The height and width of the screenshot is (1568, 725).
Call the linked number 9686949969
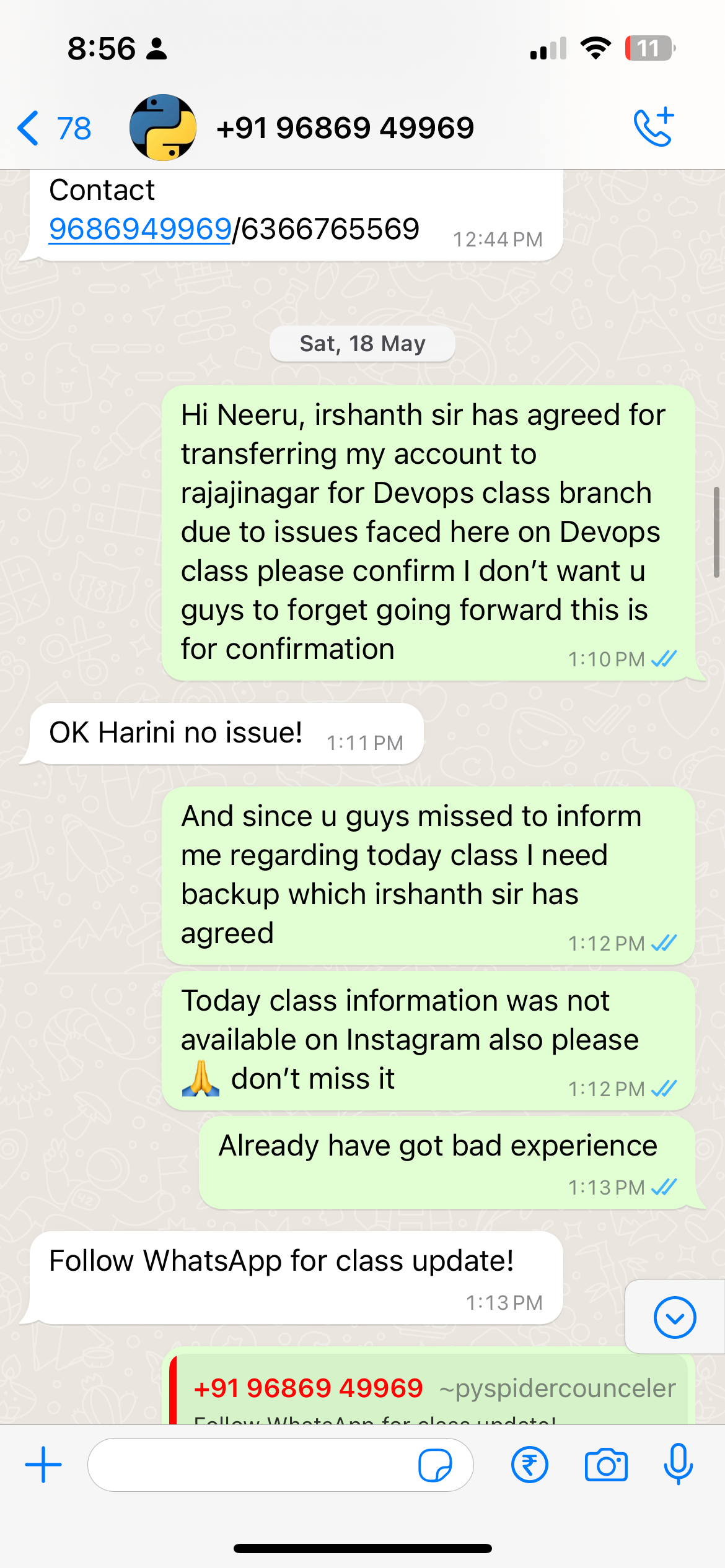click(140, 229)
